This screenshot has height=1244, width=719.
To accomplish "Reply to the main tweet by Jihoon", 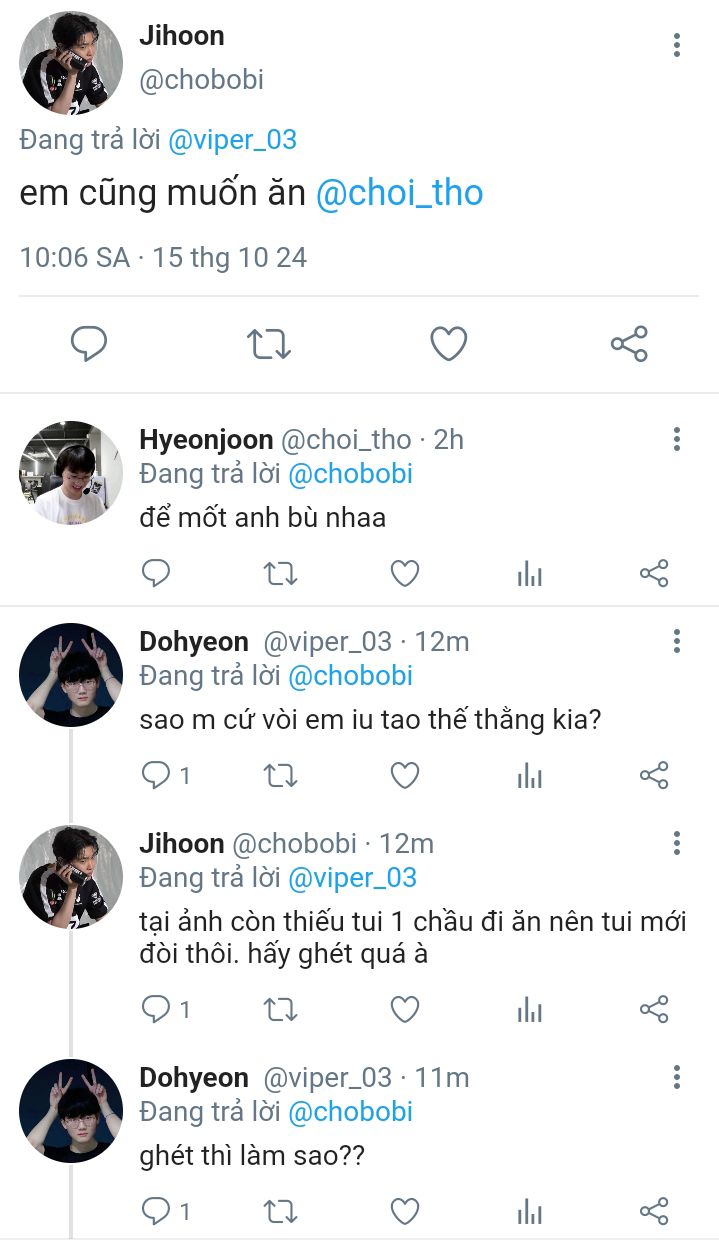I will (x=89, y=344).
